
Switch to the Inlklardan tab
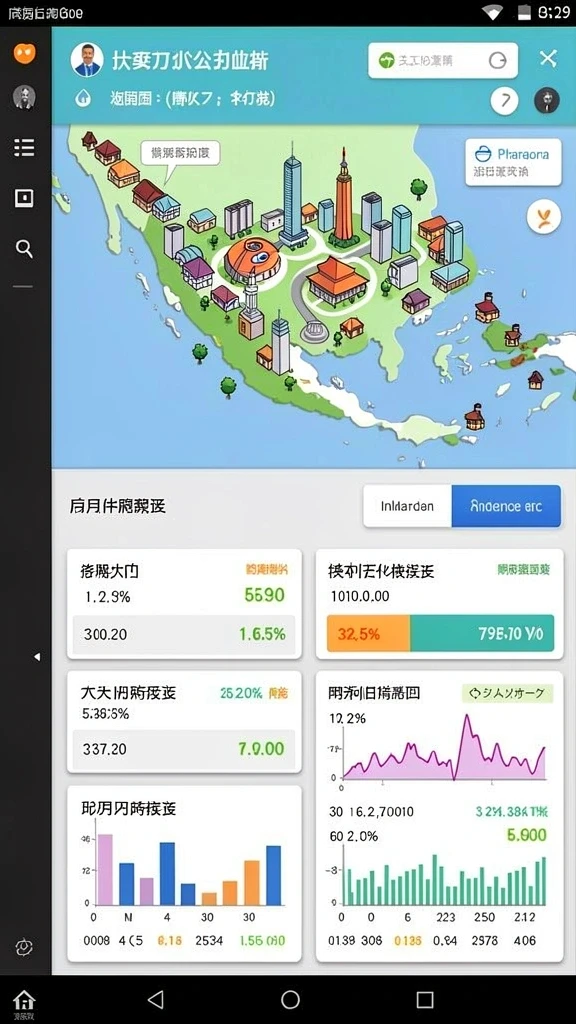tap(407, 506)
